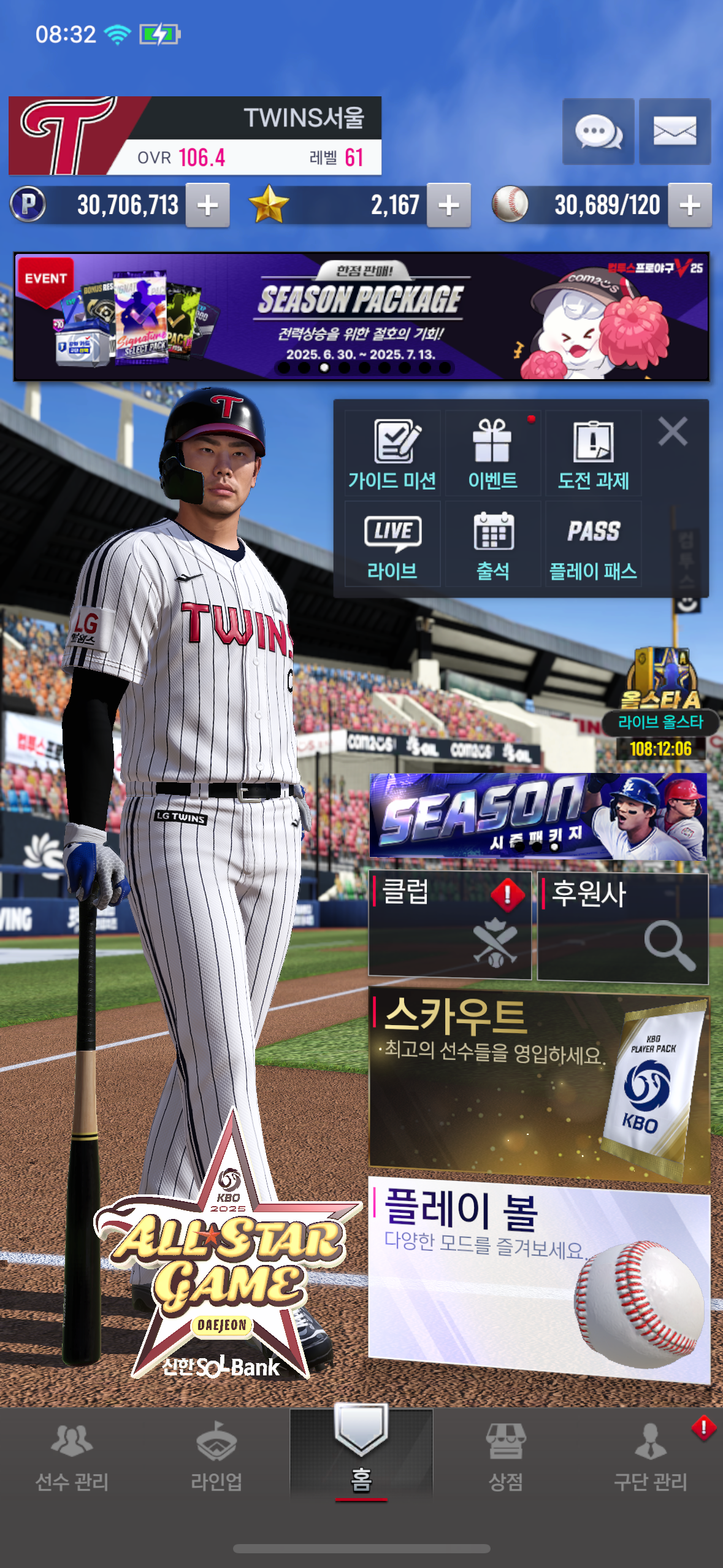Open the SEASON package banner
Viewport: 723px width, 1568px height.
[538, 816]
